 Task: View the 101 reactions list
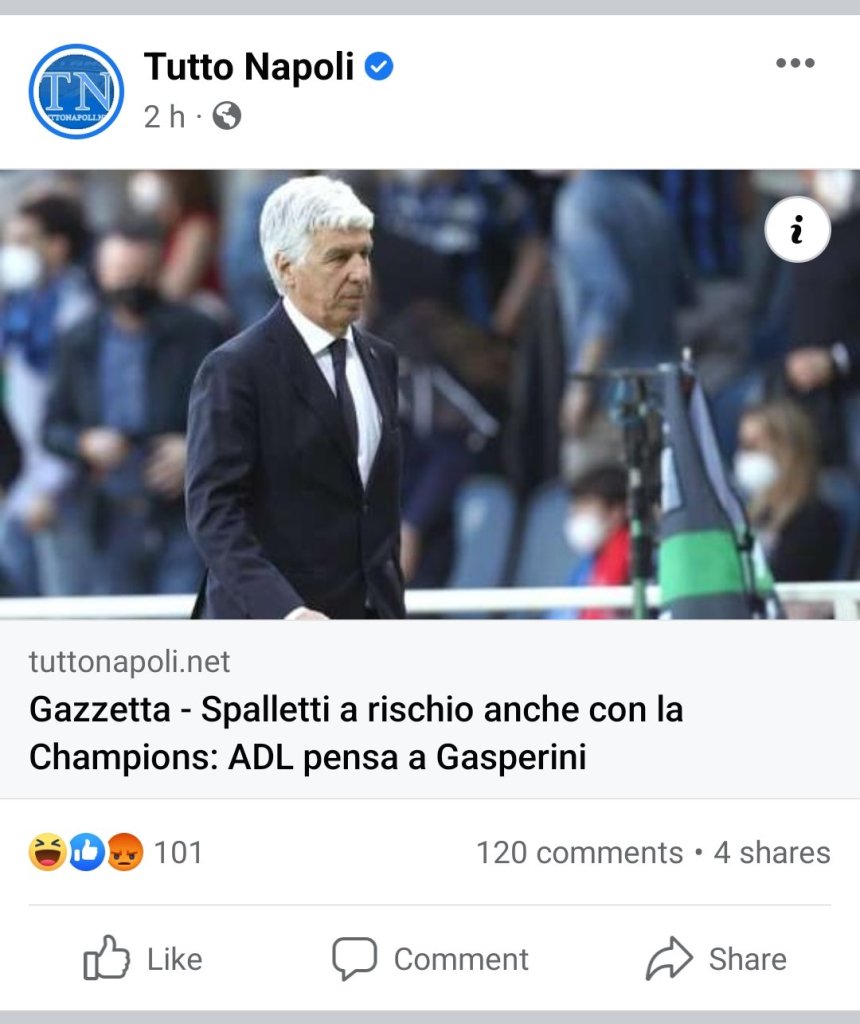click(115, 853)
